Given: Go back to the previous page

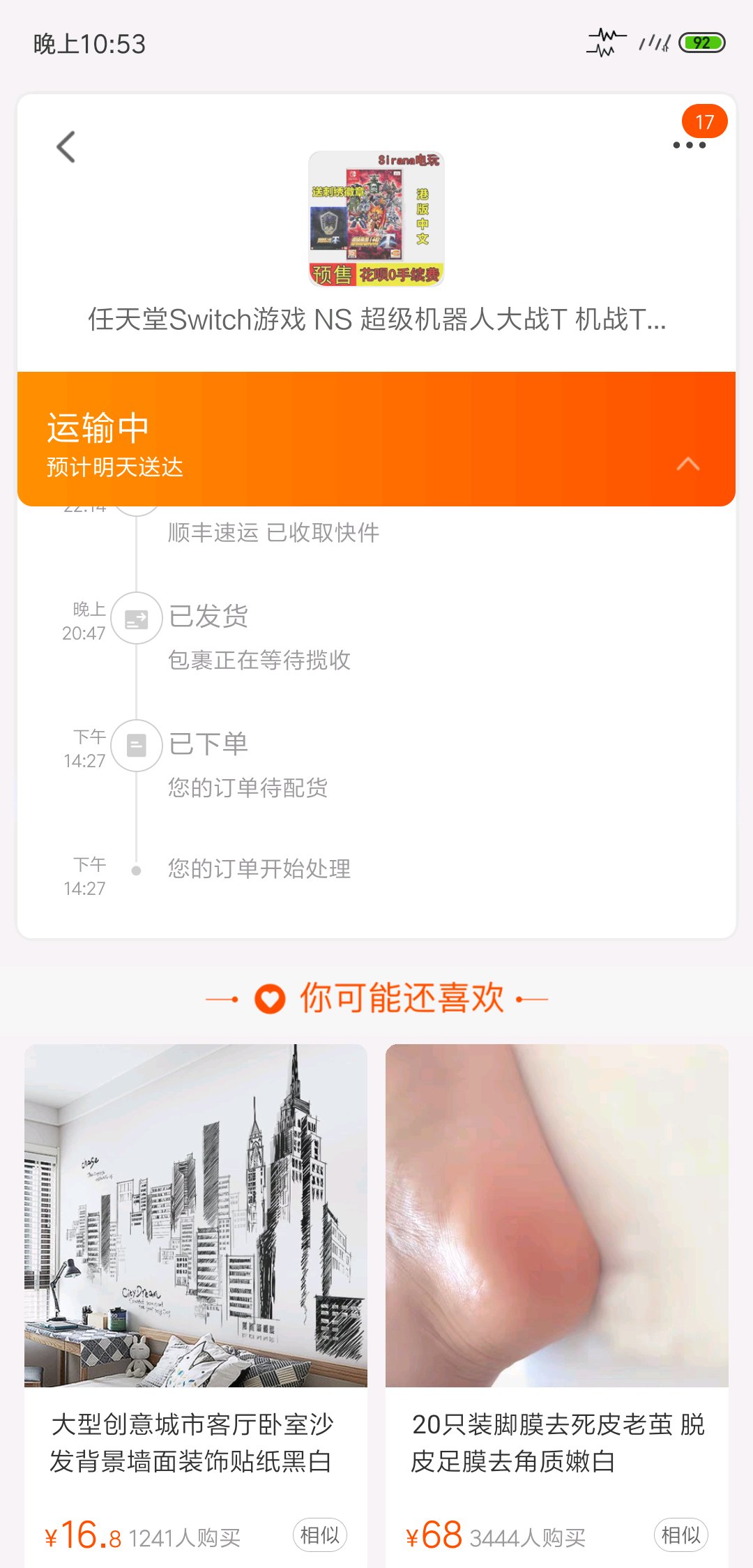Looking at the screenshot, I should tap(66, 147).
